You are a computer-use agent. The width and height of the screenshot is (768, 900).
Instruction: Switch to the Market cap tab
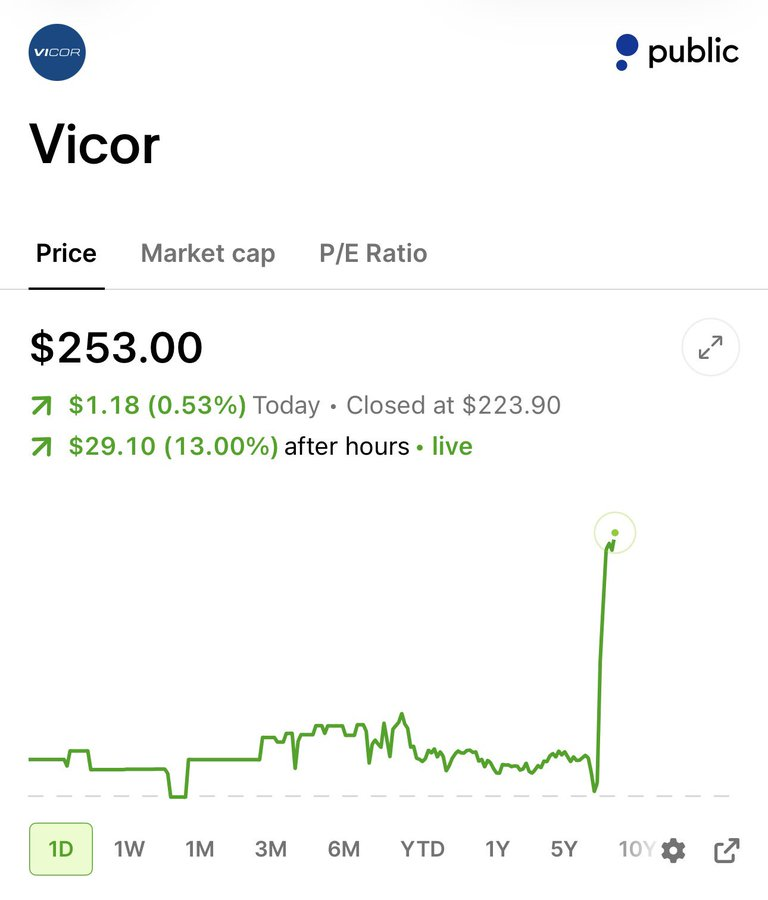208,254
